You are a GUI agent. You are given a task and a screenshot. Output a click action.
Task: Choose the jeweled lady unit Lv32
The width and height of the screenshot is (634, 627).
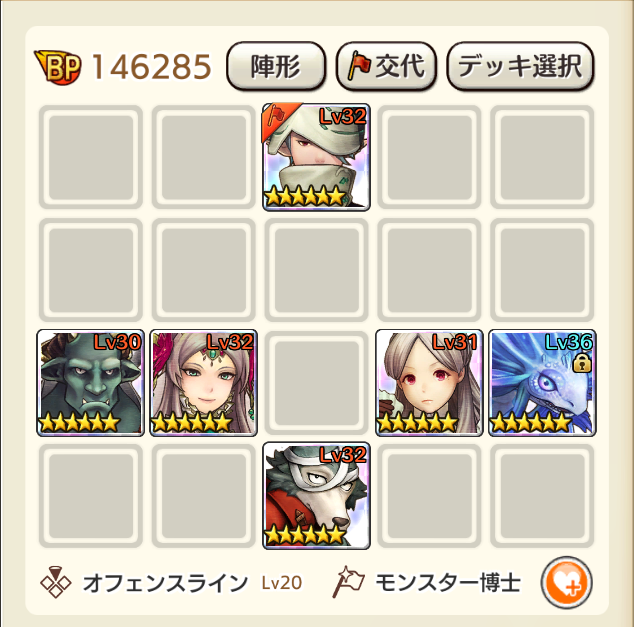[x=204, y=383]
